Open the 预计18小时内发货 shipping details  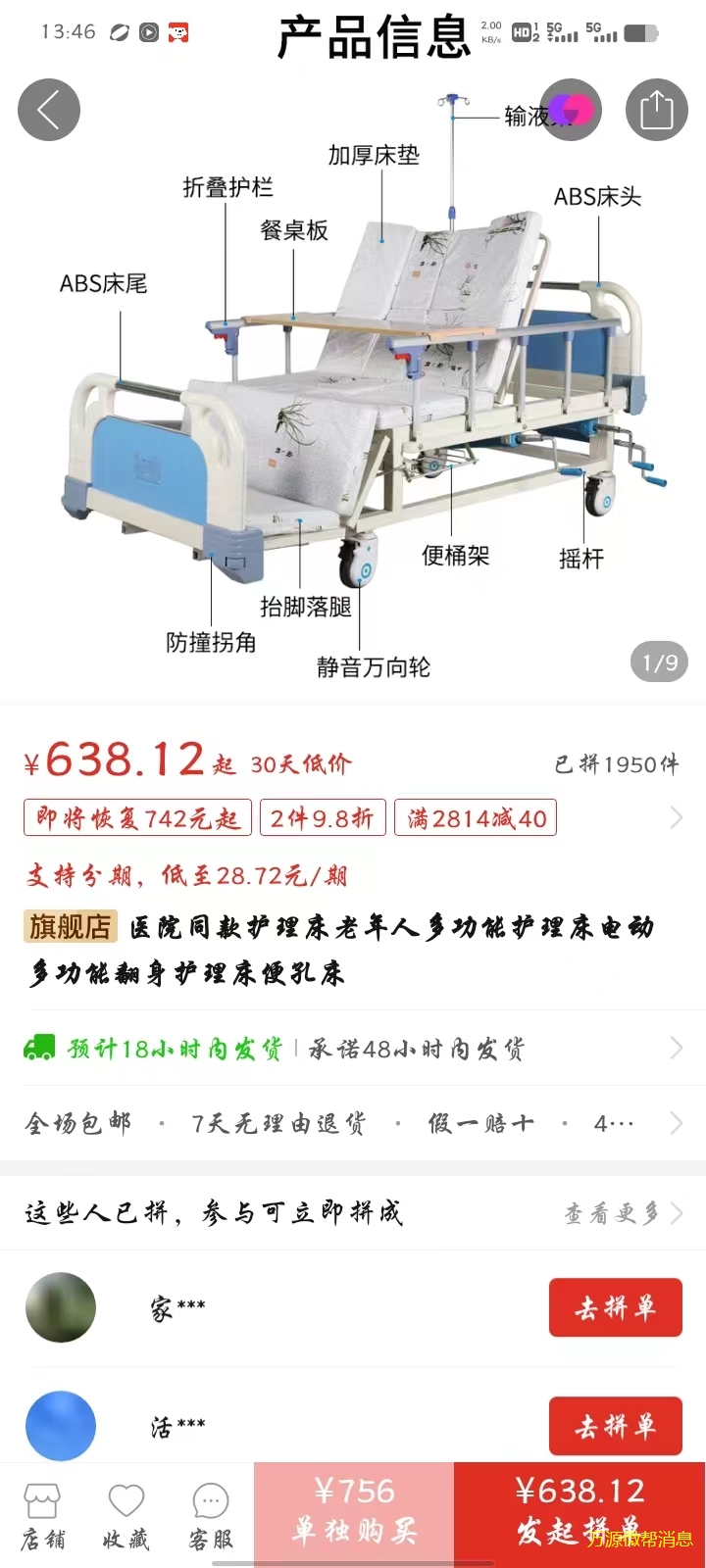353,1049
